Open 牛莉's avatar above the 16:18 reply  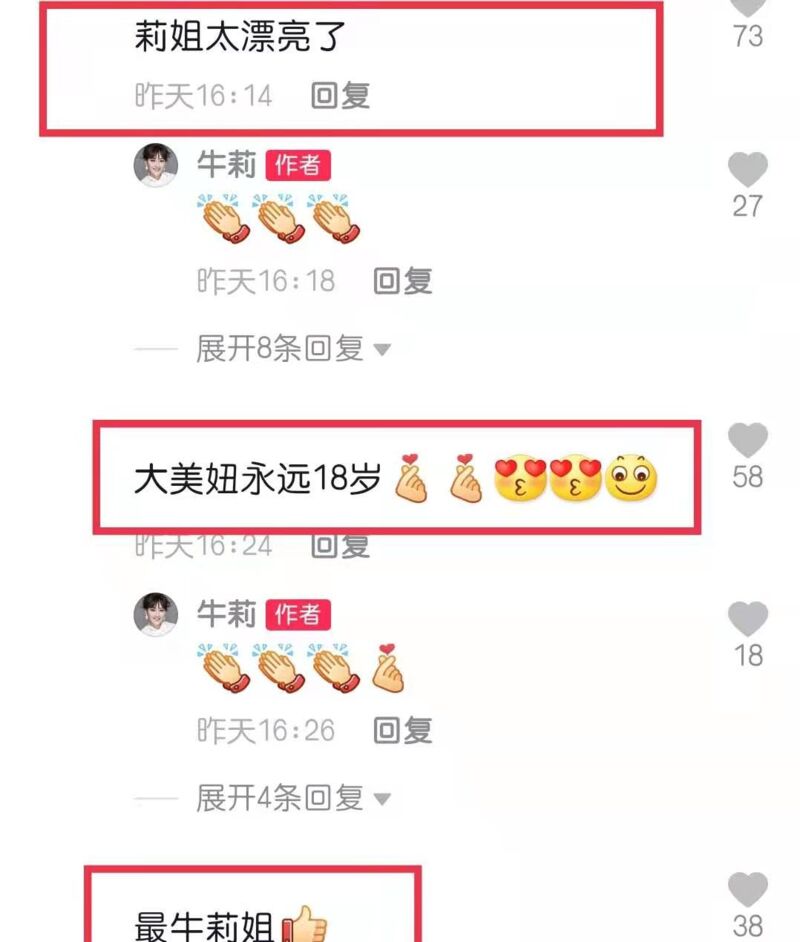click(x=156, y=165)
